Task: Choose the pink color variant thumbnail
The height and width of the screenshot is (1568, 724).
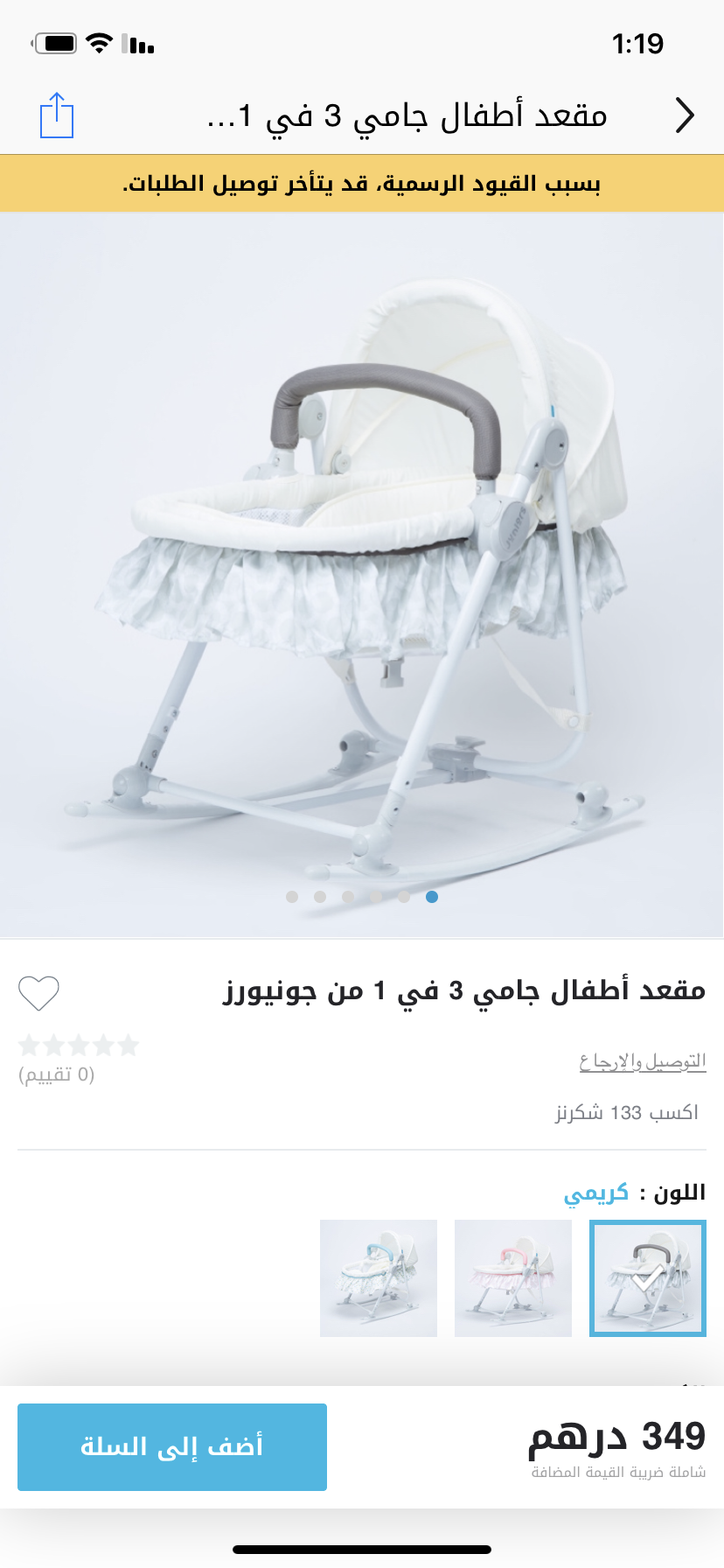Action: pyautogui.click(x=513, y=1278)
